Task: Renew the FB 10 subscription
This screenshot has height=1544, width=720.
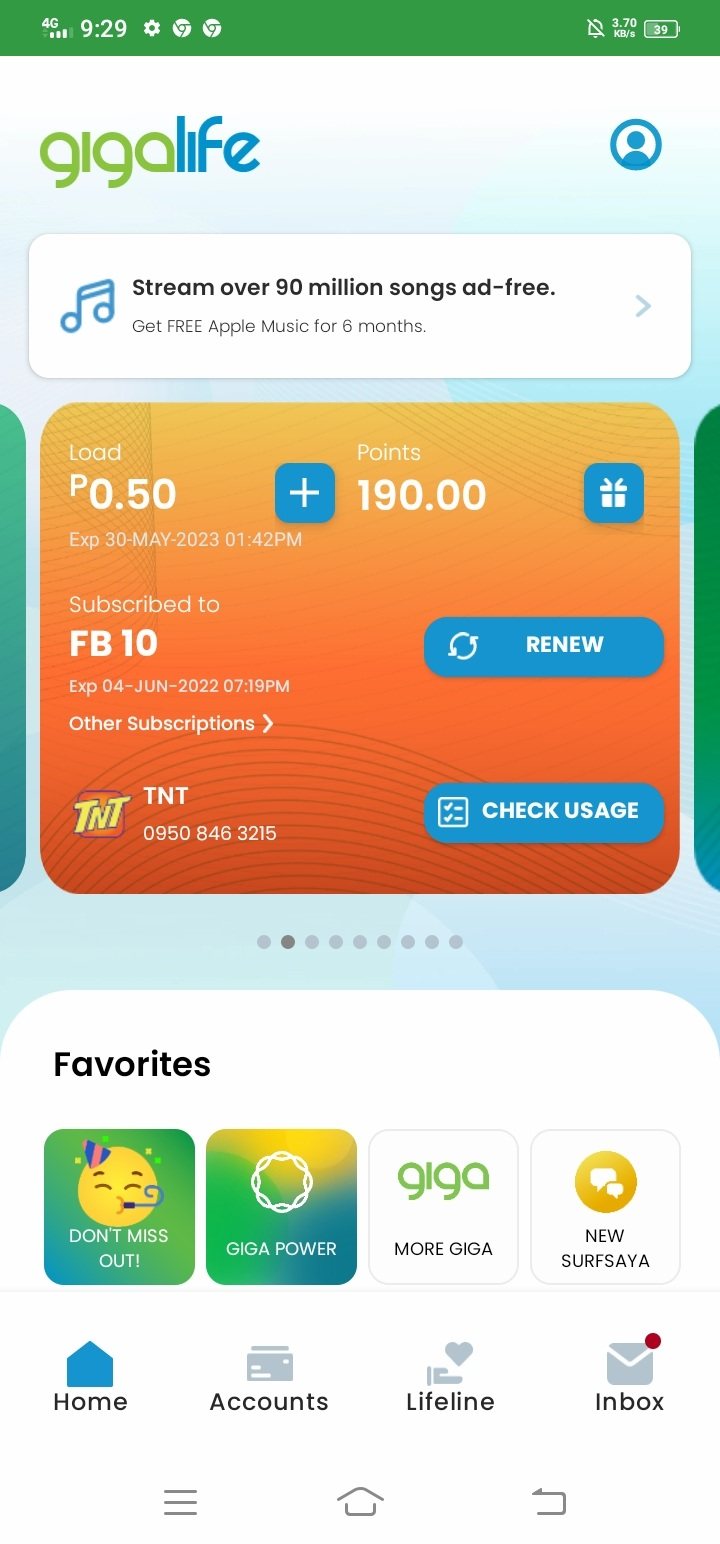Action: coord(543,646)
